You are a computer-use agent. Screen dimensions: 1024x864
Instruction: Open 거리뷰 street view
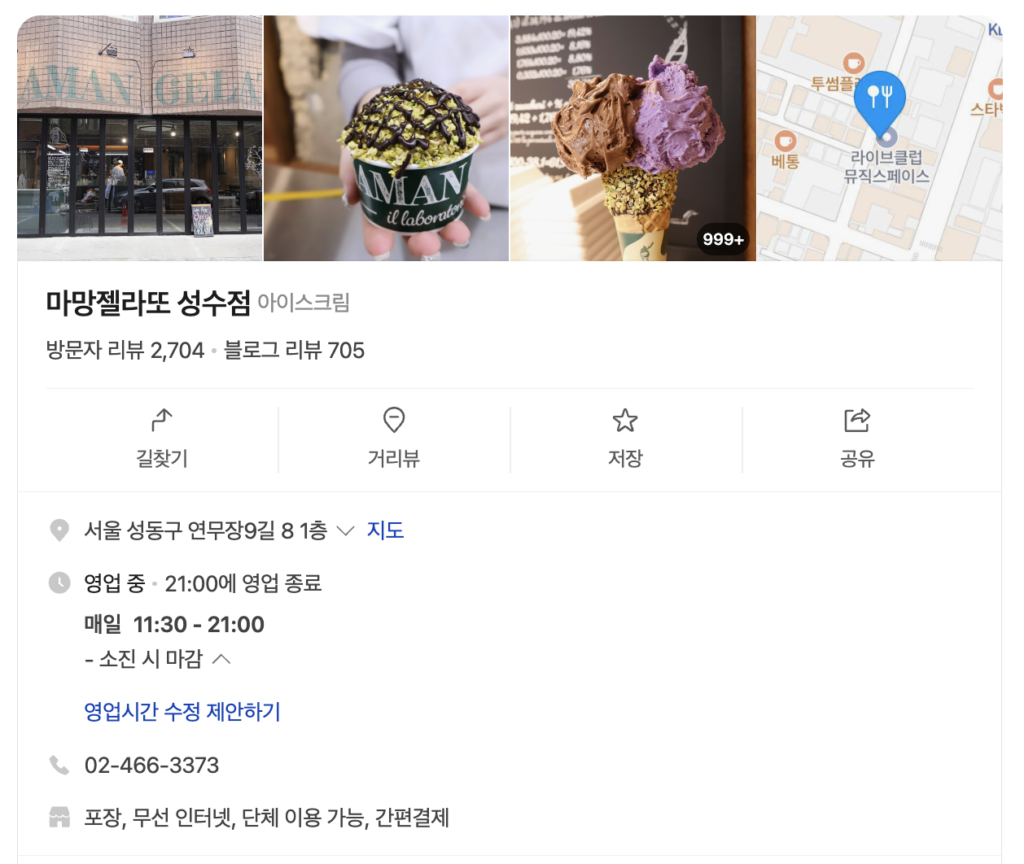point(394,438)
